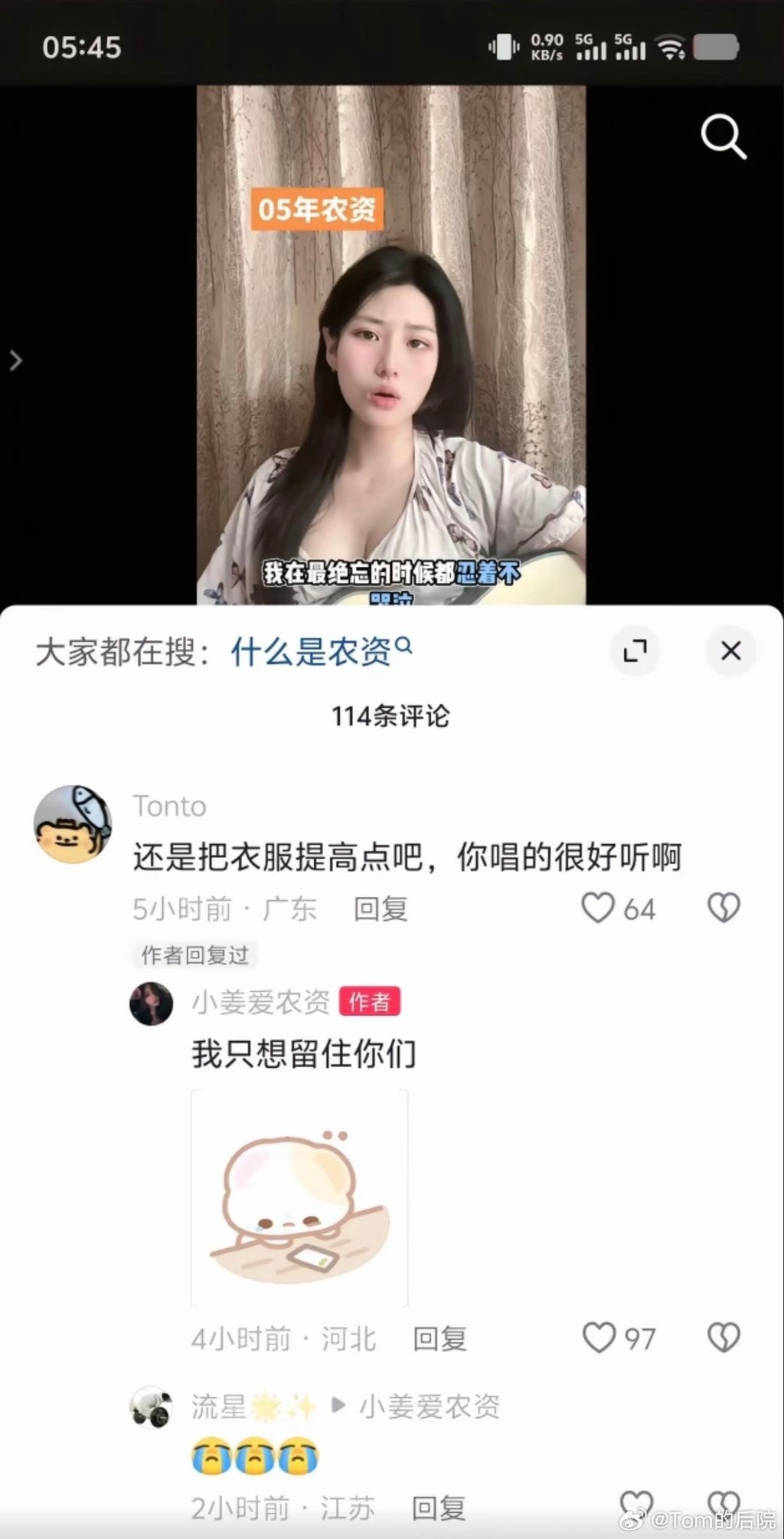Tap the left edge arrow chevron
Image resolution: width=784 pixels, height=1539 pixels.
pyautogui.click(x=15, y=360)
